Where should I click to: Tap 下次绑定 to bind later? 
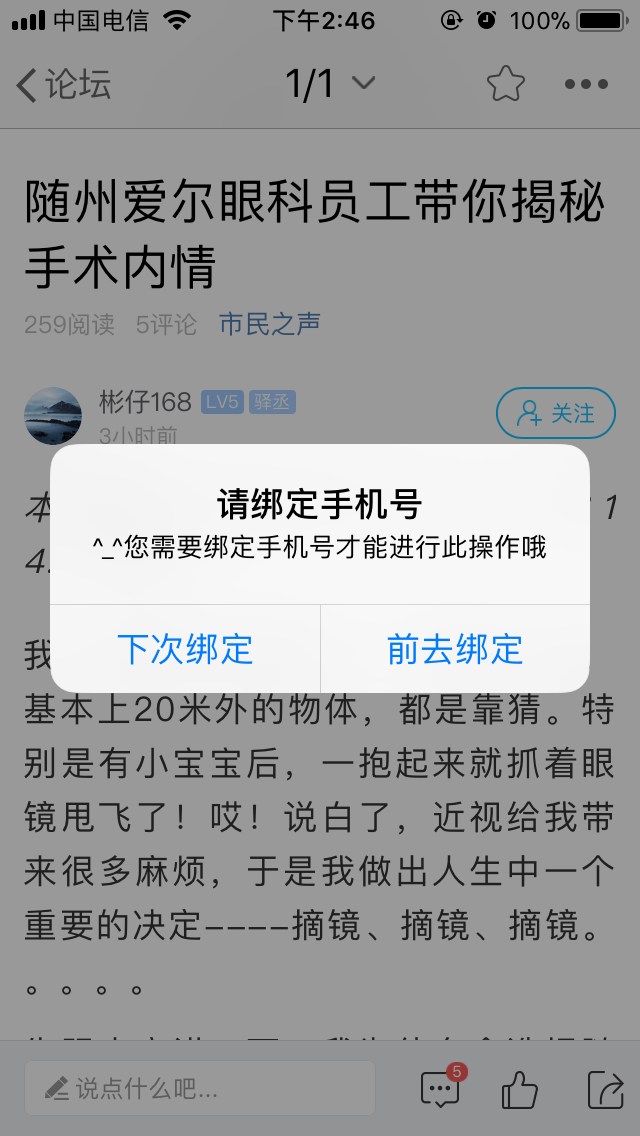(x=185, y=649)
